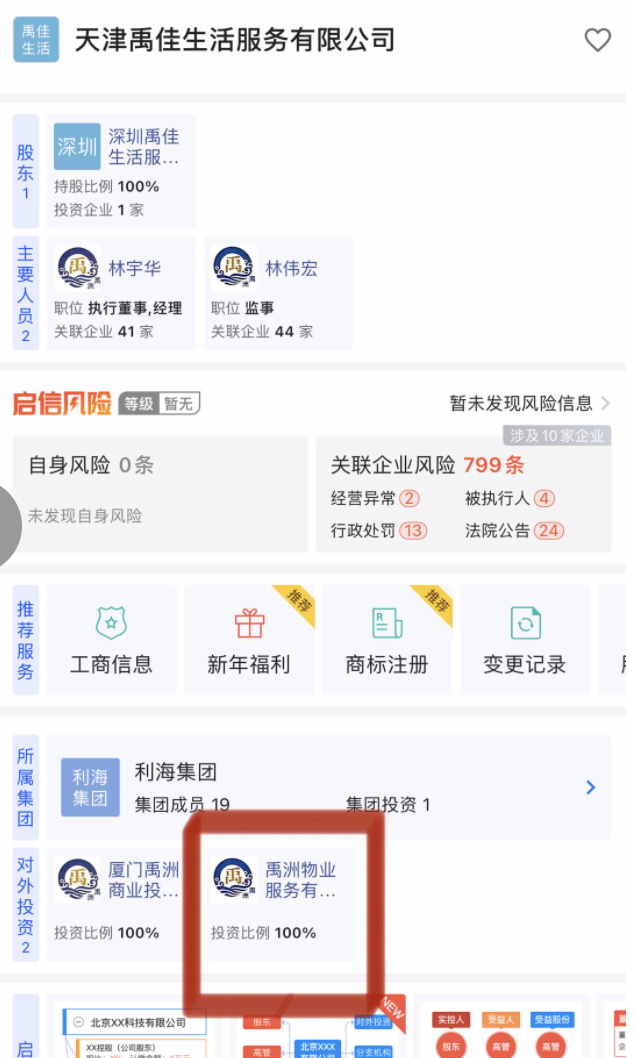Open 工商信息 service
The image size is (636, 1058).
tap(111, 640)
